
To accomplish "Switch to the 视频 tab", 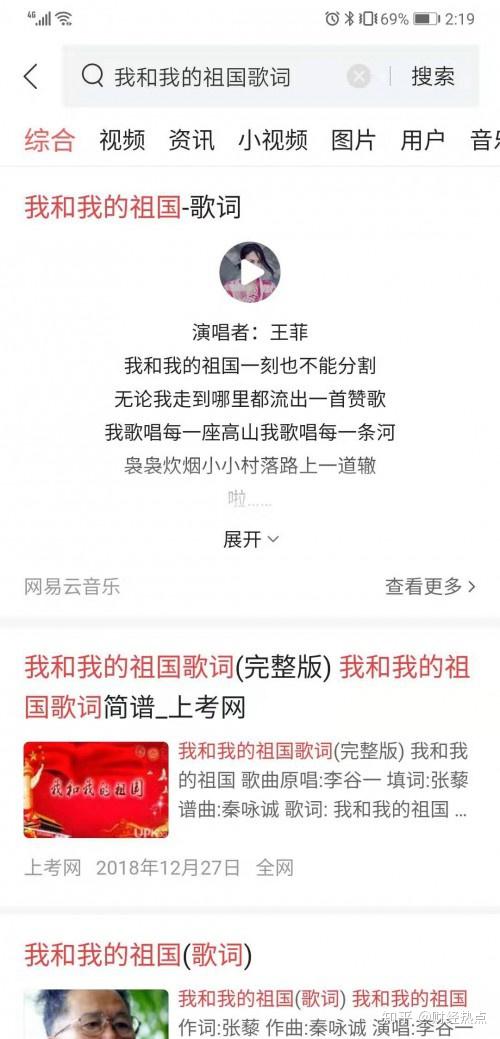I will 122,140.
